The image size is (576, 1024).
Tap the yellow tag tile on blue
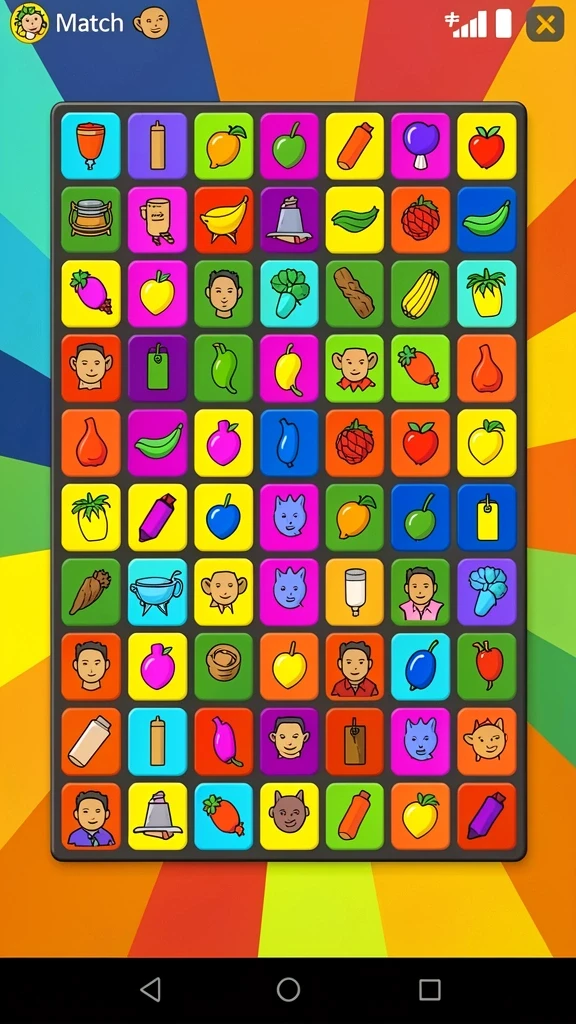click(x=487, y=517)
